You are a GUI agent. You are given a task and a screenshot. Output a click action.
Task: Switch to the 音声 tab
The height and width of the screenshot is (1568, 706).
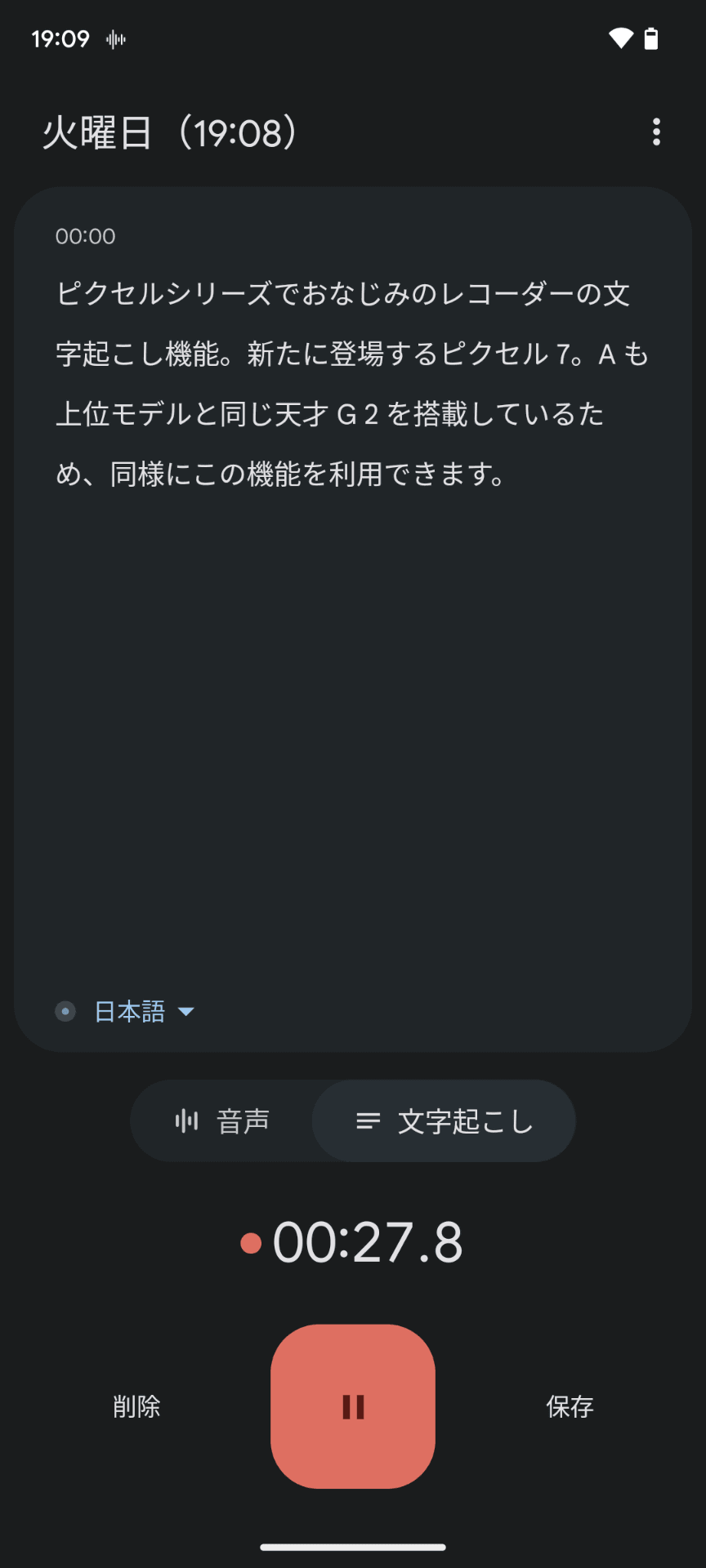click(222, 1121)
